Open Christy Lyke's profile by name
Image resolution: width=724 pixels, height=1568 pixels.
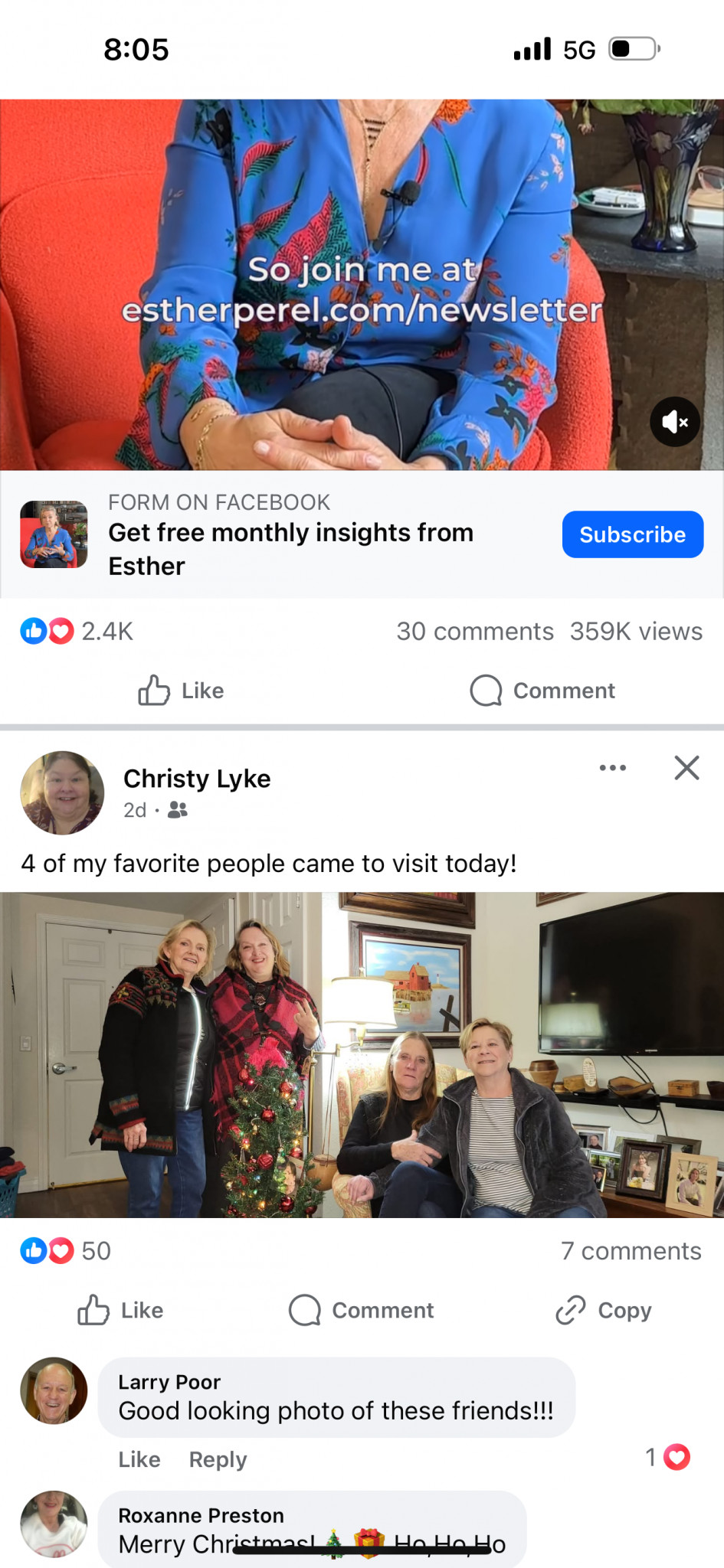(197, 779)
